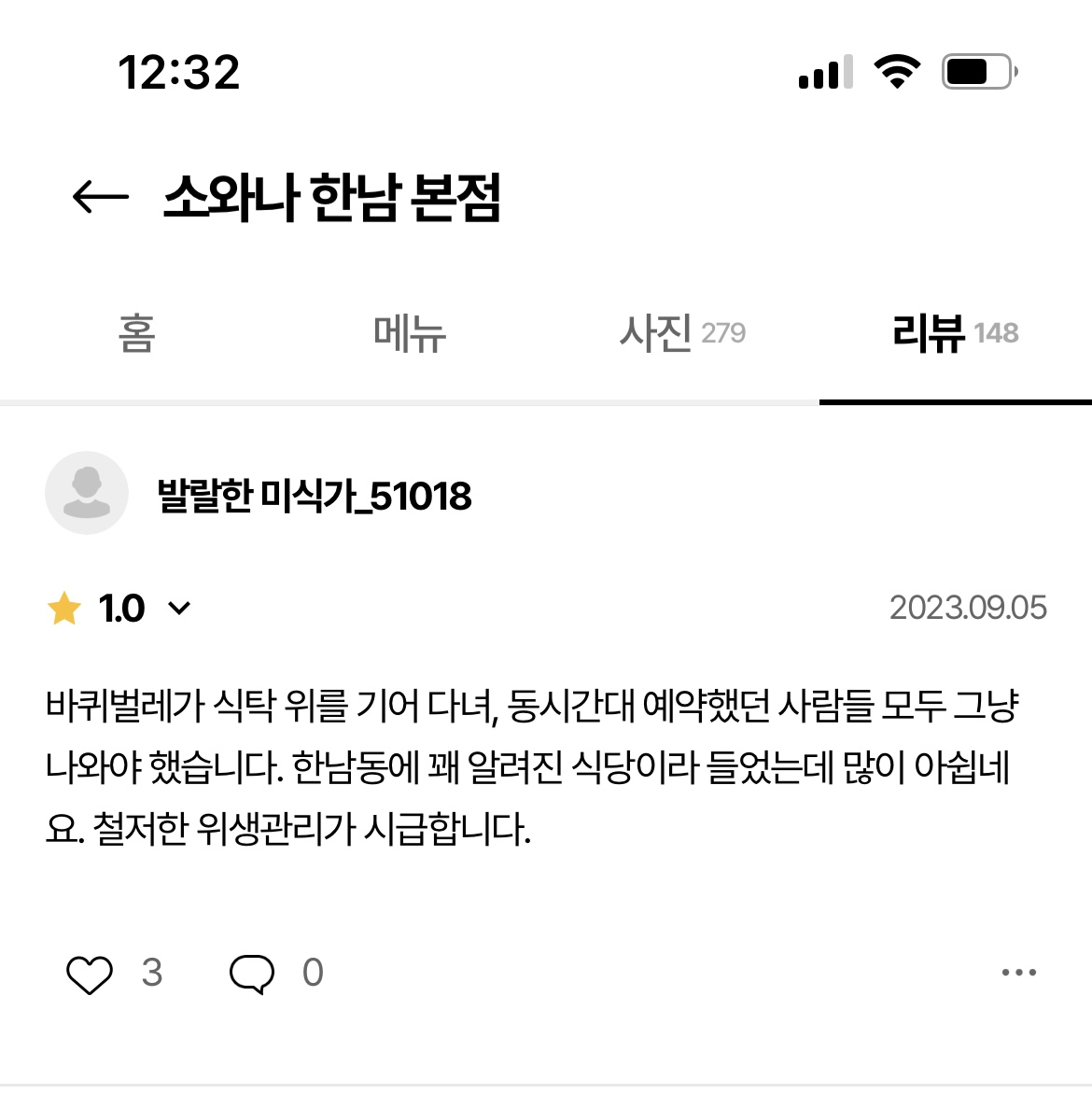
Task: Open comments on the review
Action: [252, 974]
